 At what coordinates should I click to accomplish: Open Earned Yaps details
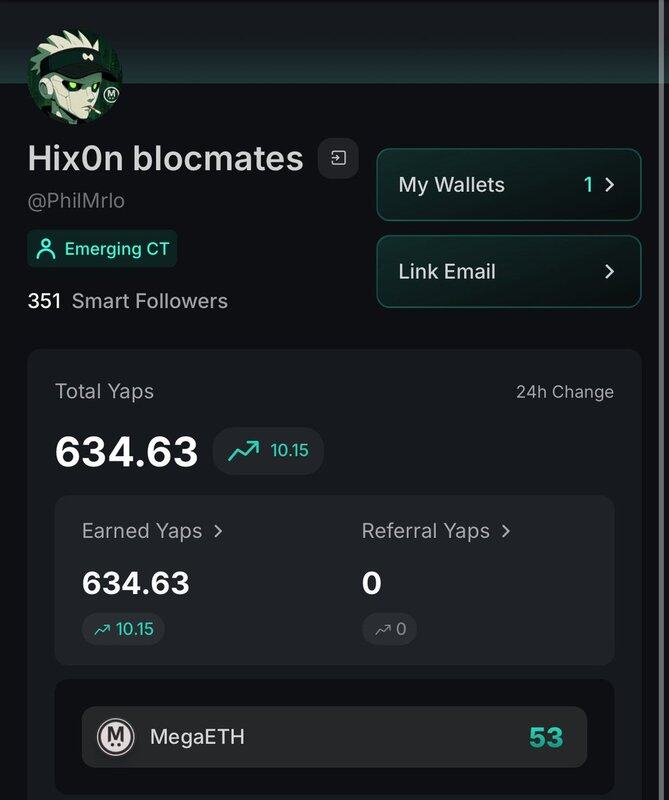point(152,531)
